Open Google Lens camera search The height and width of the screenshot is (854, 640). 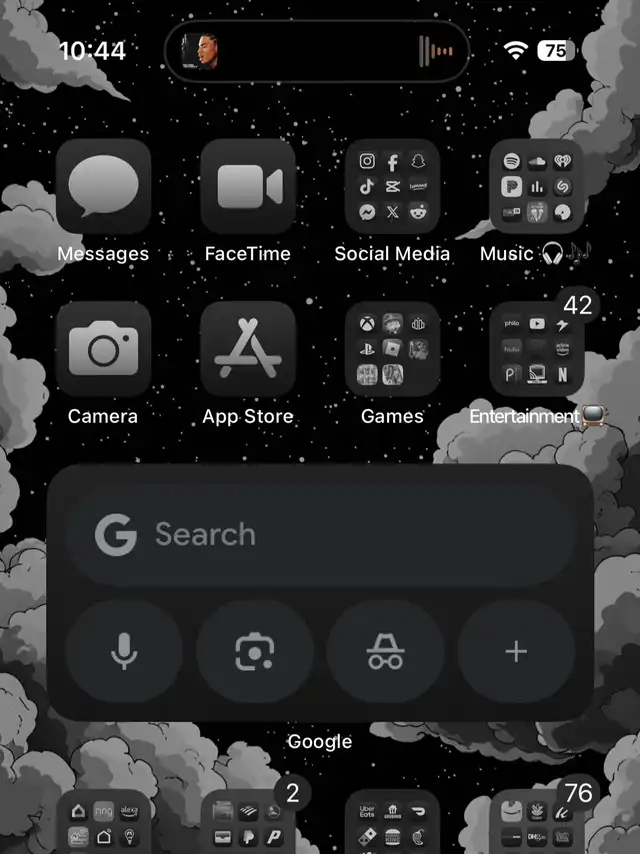pos(254,652)
